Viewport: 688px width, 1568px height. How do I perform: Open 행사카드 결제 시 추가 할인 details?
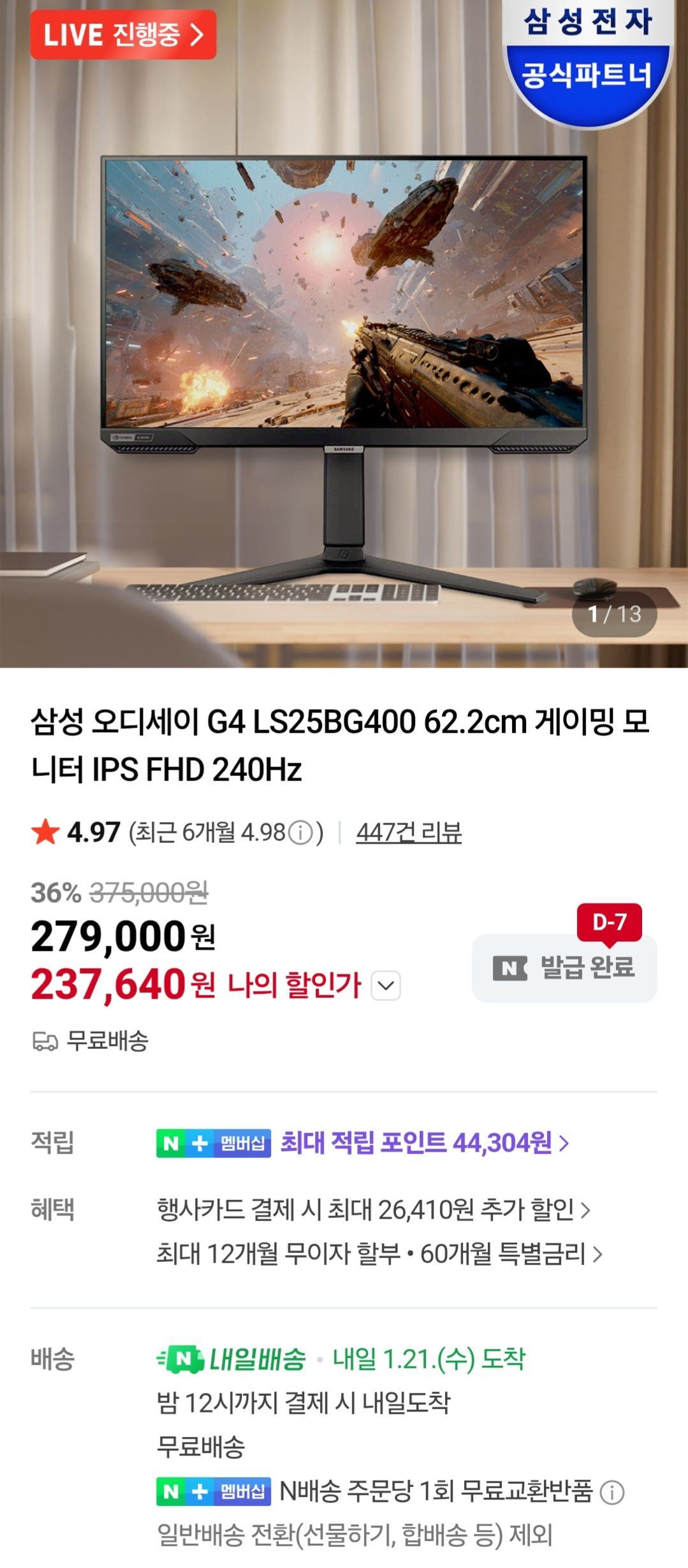(373, 1210)
